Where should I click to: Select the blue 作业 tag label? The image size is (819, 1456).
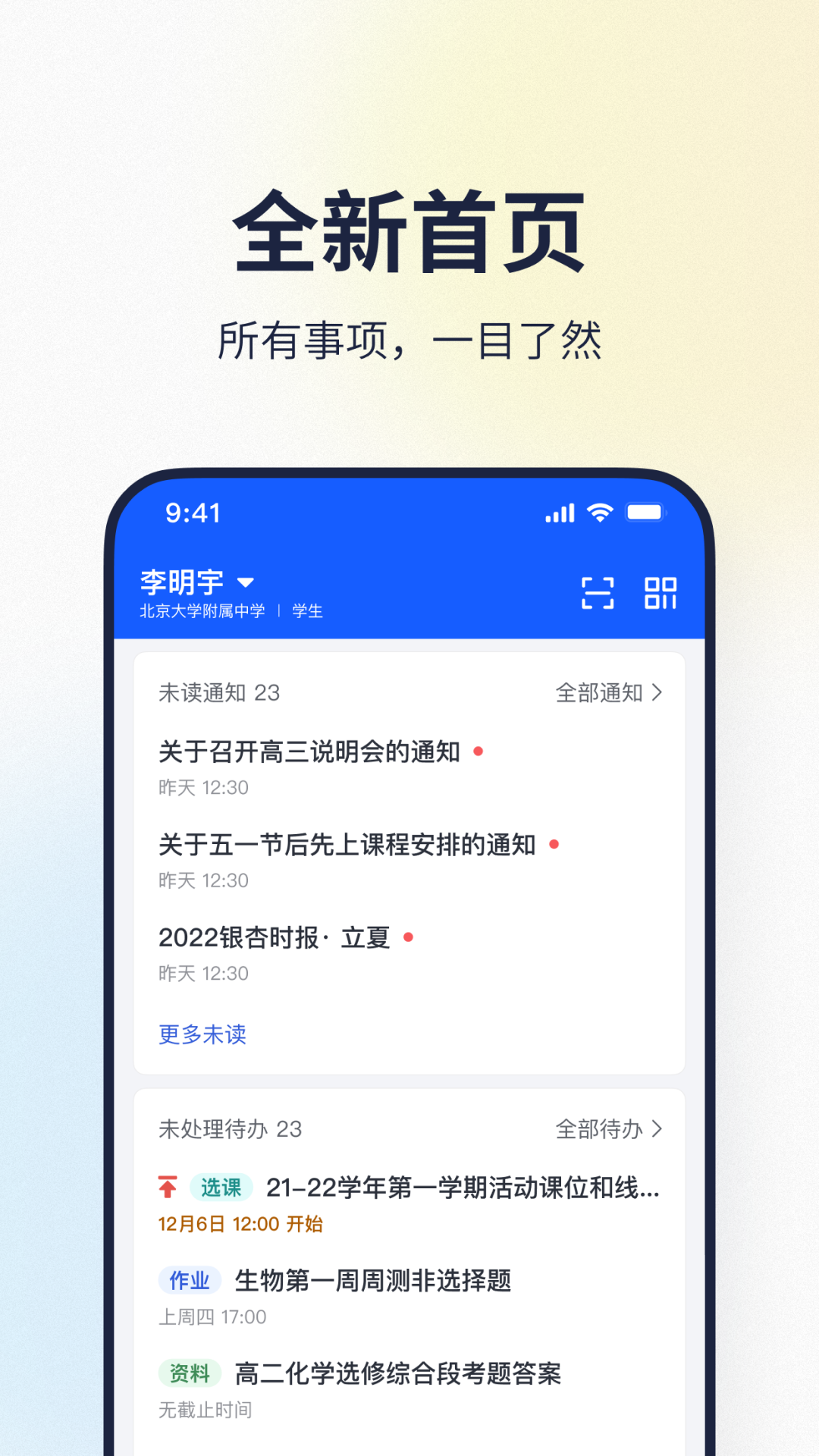[189, 1281]
